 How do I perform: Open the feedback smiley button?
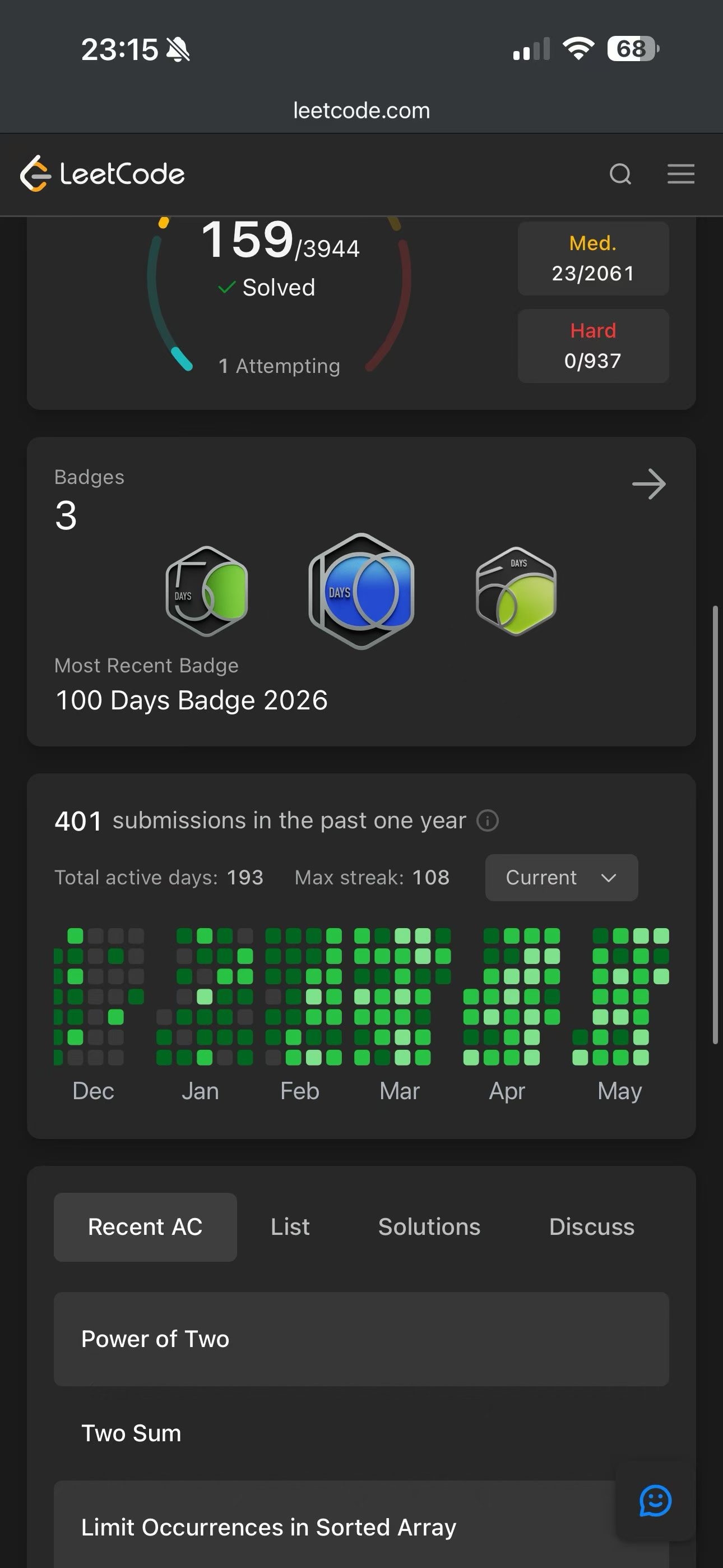(655, 1501)
